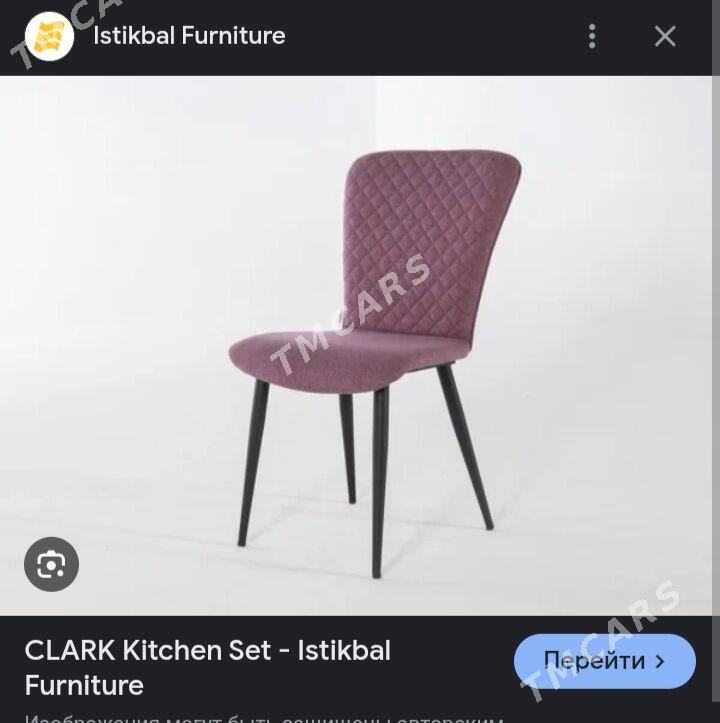Close the image viewer
This screenshot has height=723, width=720.
[x=665, y=37]
